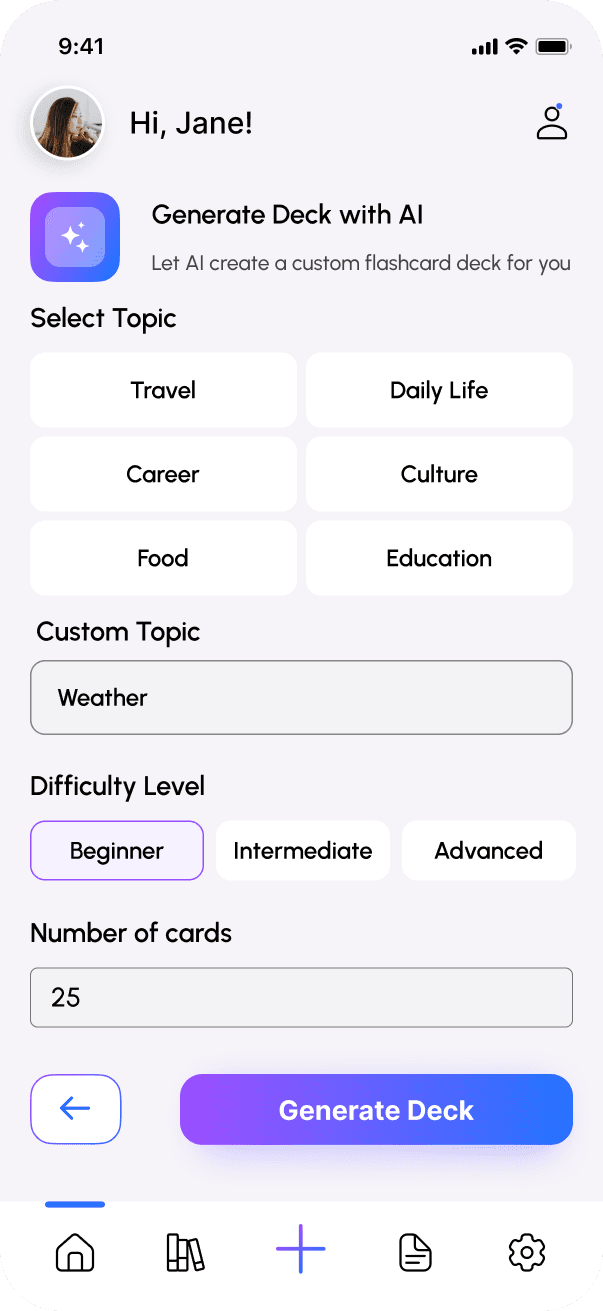Screen dimensions: 603x1311
Task: Edit the Number of cards field
Action: tap(301, 997)
